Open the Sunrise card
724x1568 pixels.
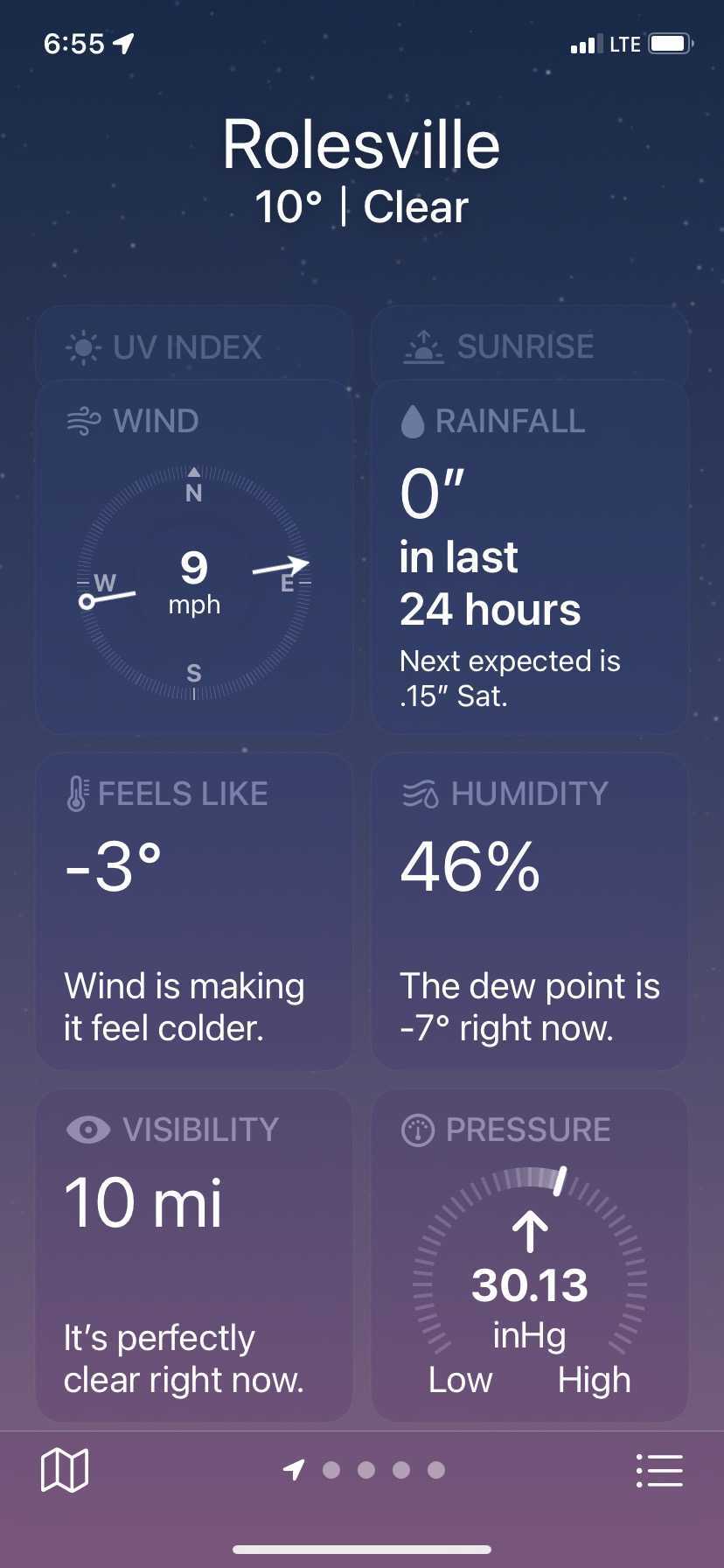(529, 347)
